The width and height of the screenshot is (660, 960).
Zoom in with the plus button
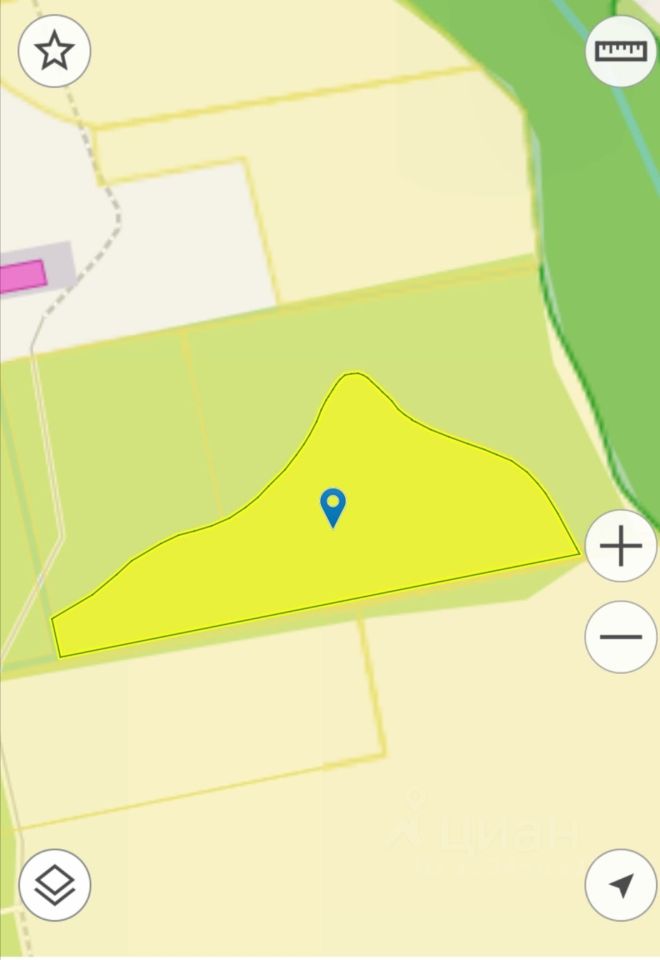[620, 547]
